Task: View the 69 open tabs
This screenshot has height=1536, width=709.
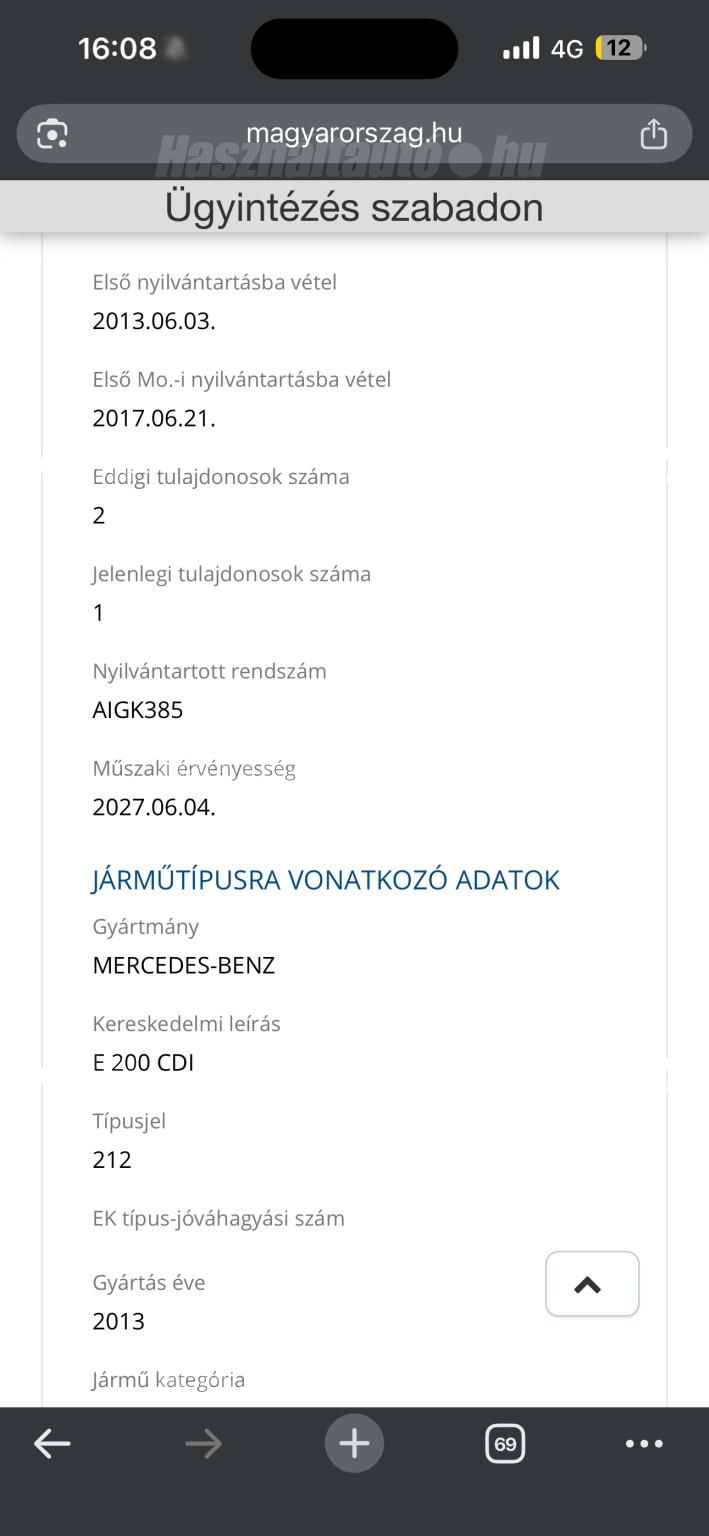Action: pos(505,1444)
